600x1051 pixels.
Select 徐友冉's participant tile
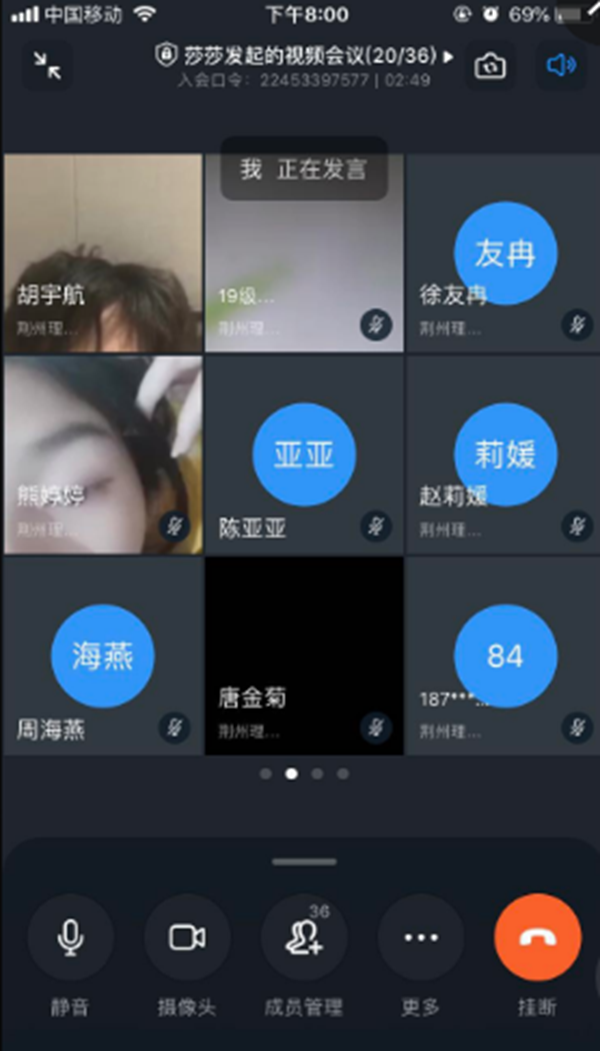pyautogui.click(x=504, y=252)
